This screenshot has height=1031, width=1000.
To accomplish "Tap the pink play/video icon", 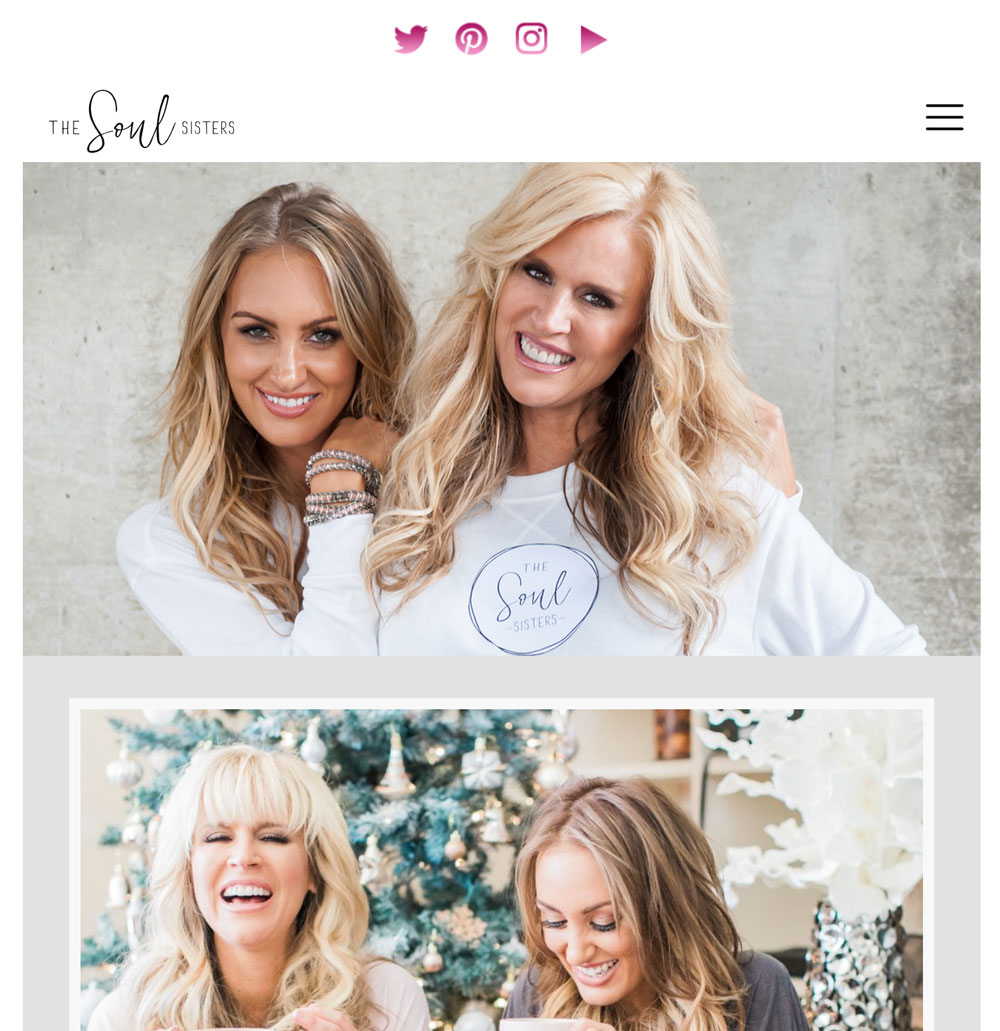I will tap(593, 40).
